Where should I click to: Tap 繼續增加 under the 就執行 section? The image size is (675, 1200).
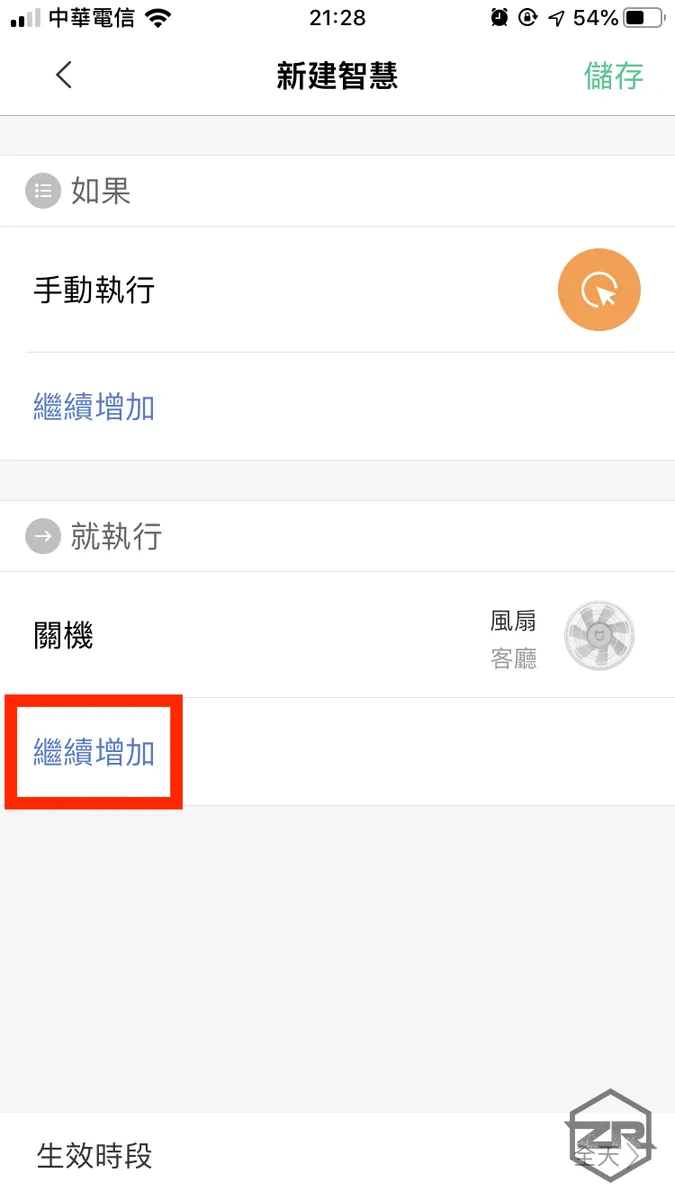(x=94, y=752)
